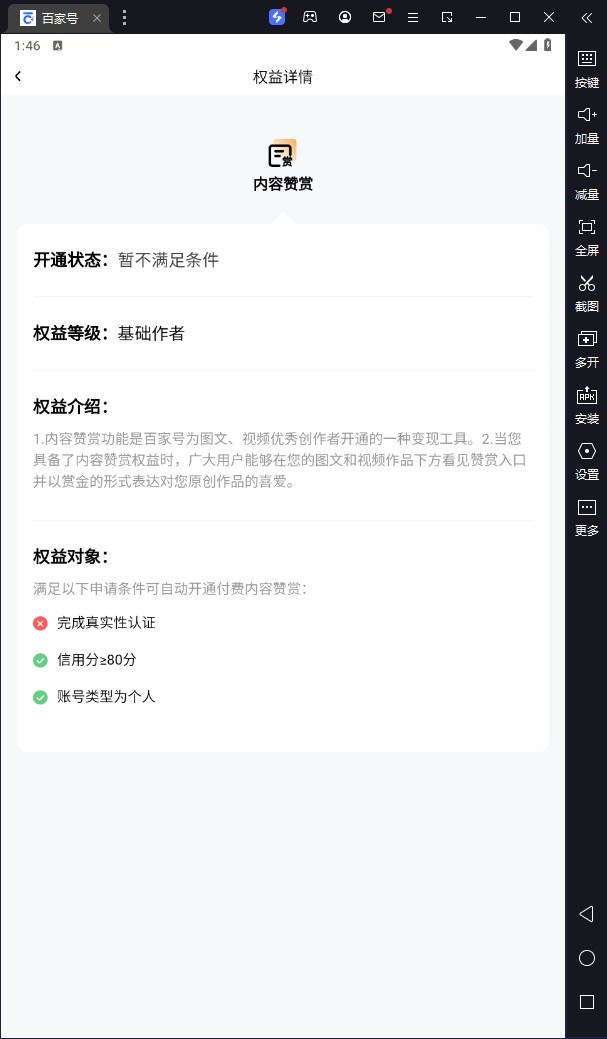Lower volume with 减量

tap(587, 180)
